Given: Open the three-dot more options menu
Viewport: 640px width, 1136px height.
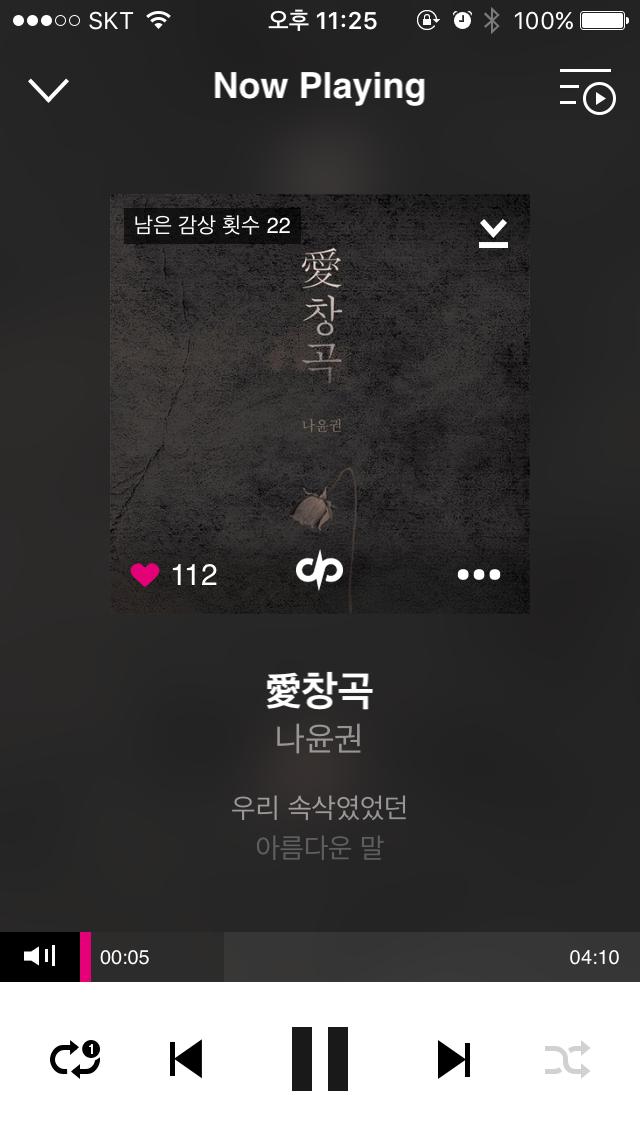Looking at the screenshot, I should [x=478, y=575].
